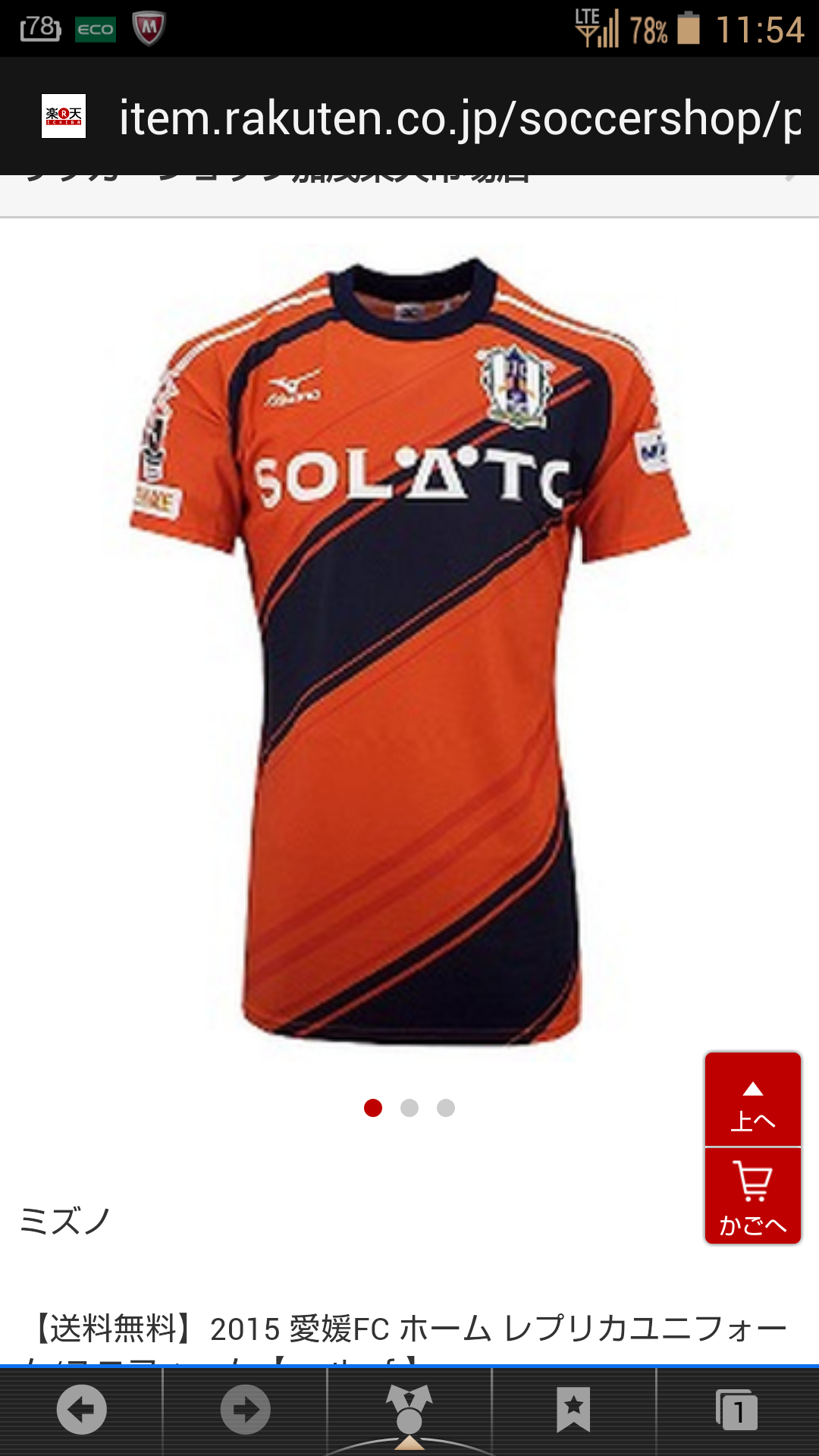Go back to the previous page

pyautogui.click(x=81, y=1410)
